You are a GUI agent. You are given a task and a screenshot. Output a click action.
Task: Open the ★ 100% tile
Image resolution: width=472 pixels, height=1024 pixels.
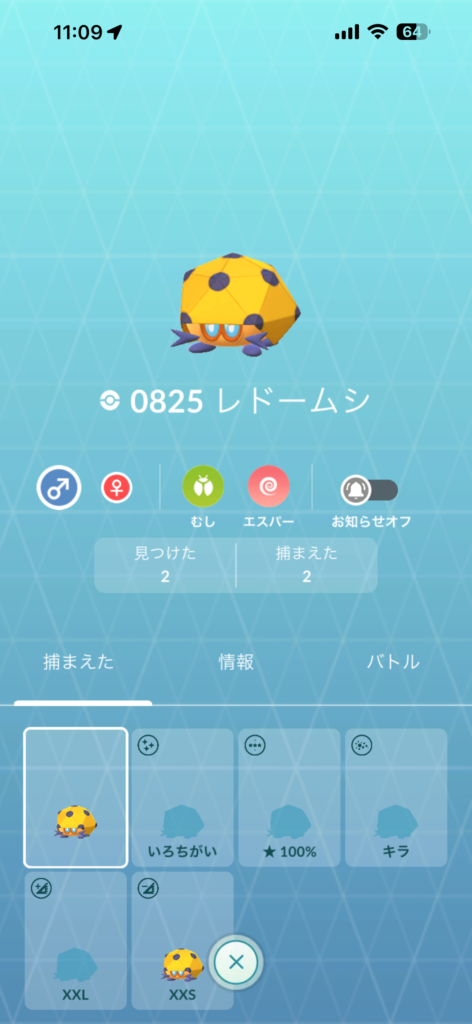(x=289, y=797)
